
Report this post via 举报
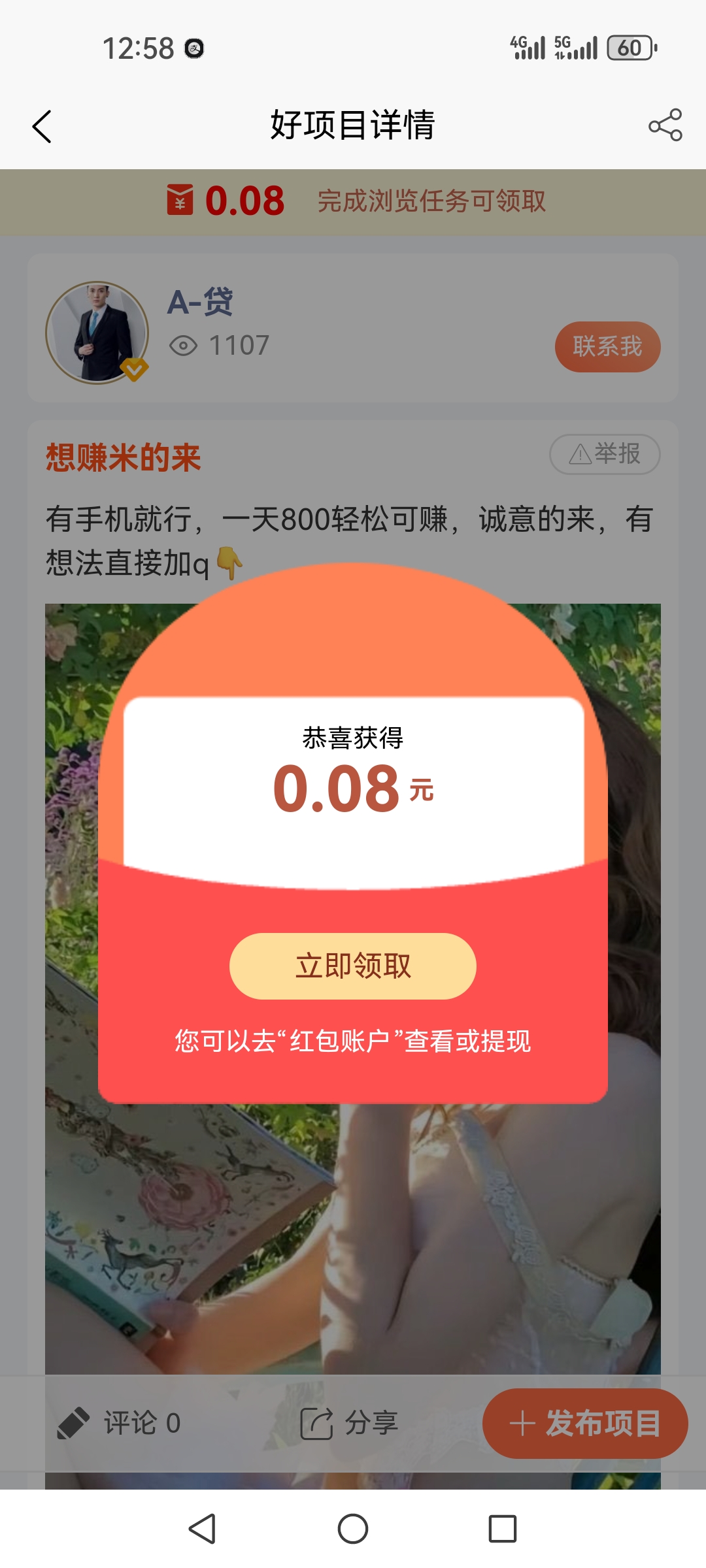(605, 454)
